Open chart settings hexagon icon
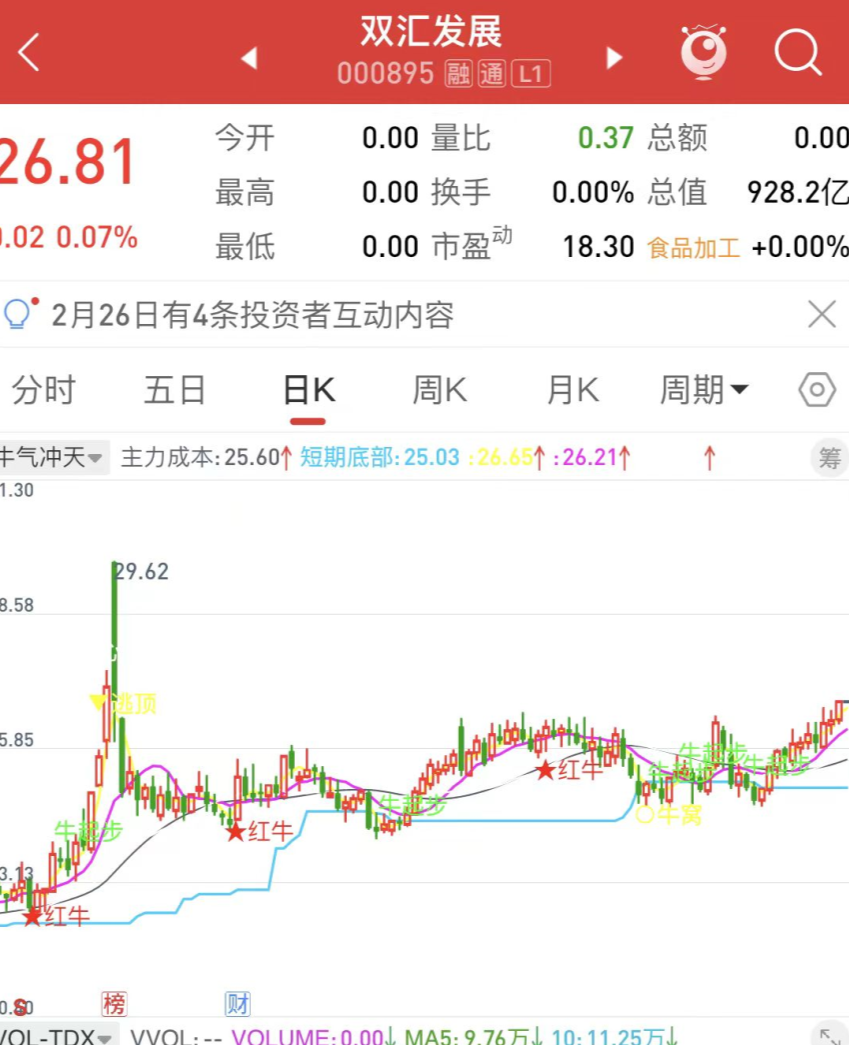Image resolution: width=849 pixels, height=1045 pixels. [x=817, y=390]
